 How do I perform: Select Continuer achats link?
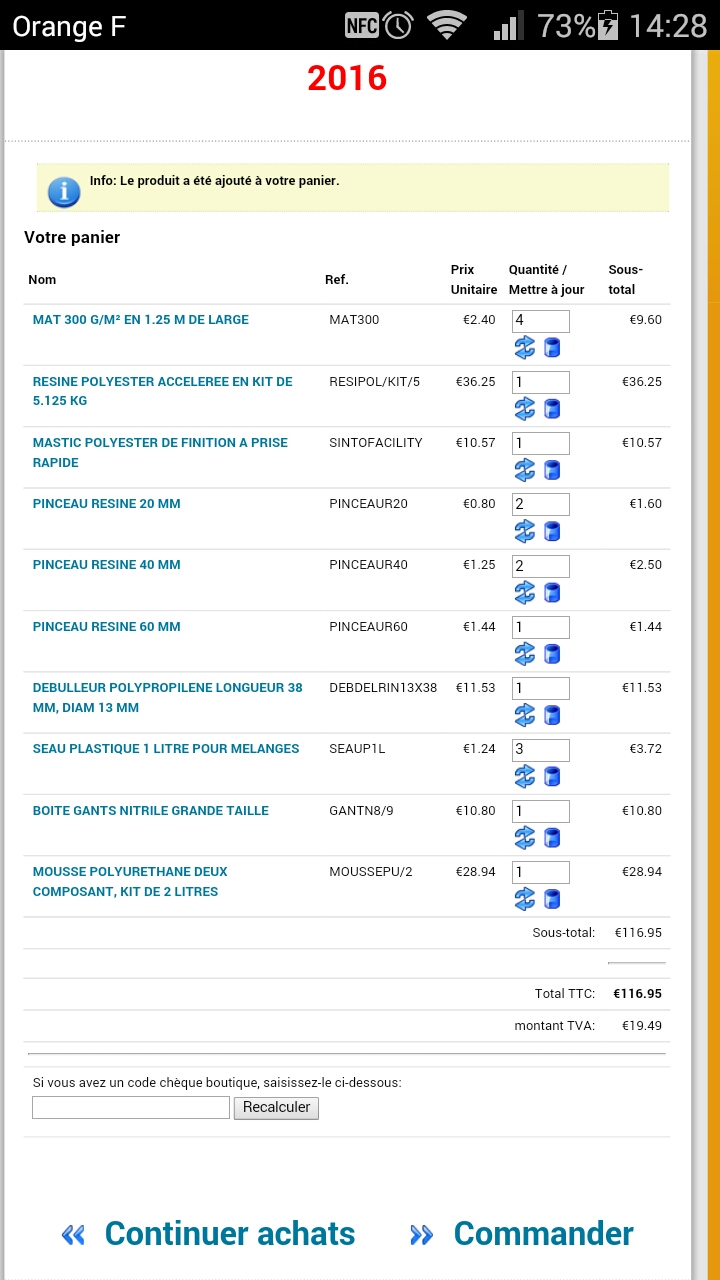[x=229, y=1234]
